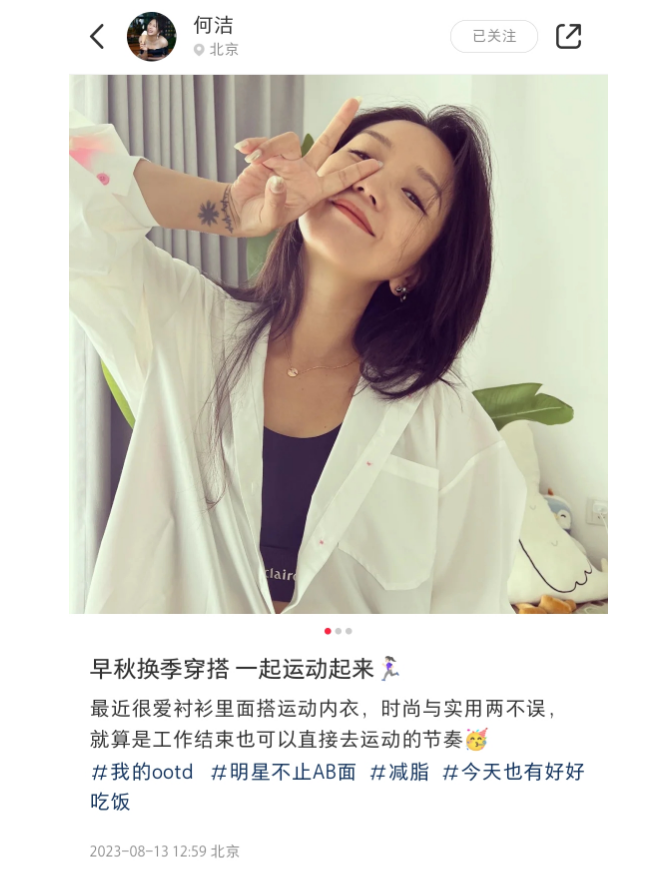Tap the 已关注 follow button
This screenshot has height=875, width=668.
pos(494,36)
